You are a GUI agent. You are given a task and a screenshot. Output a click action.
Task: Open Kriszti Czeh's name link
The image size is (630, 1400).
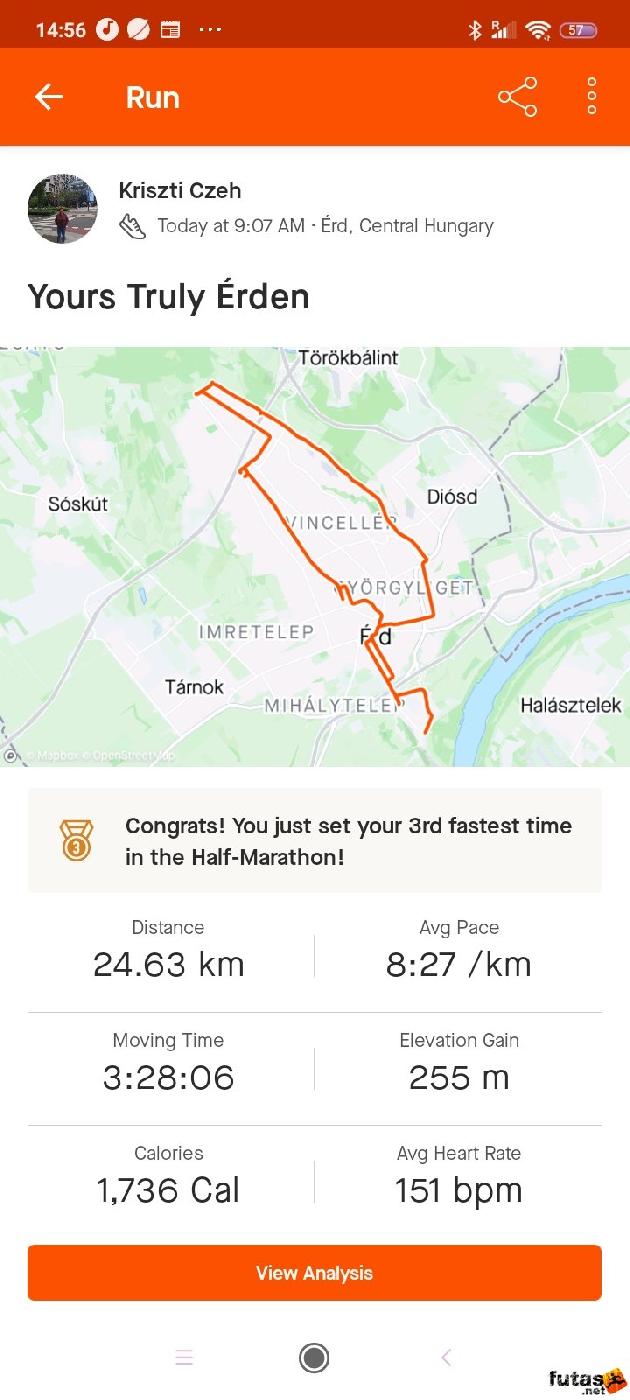click(x=180, y=190)
